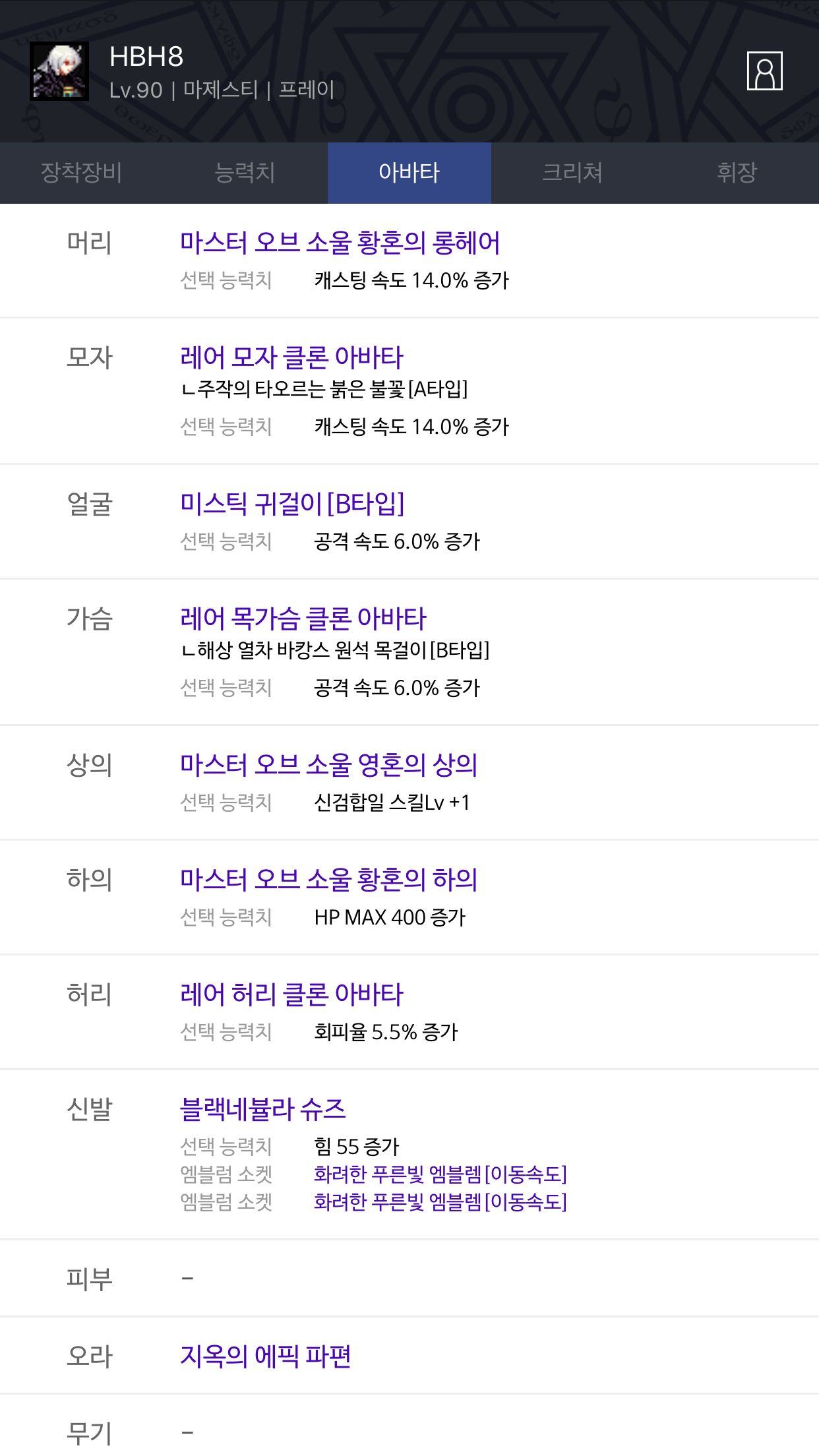Open 레어 모자 클론 아바타 item
This screenshot has width=819, height=1456.
point(291,357)
